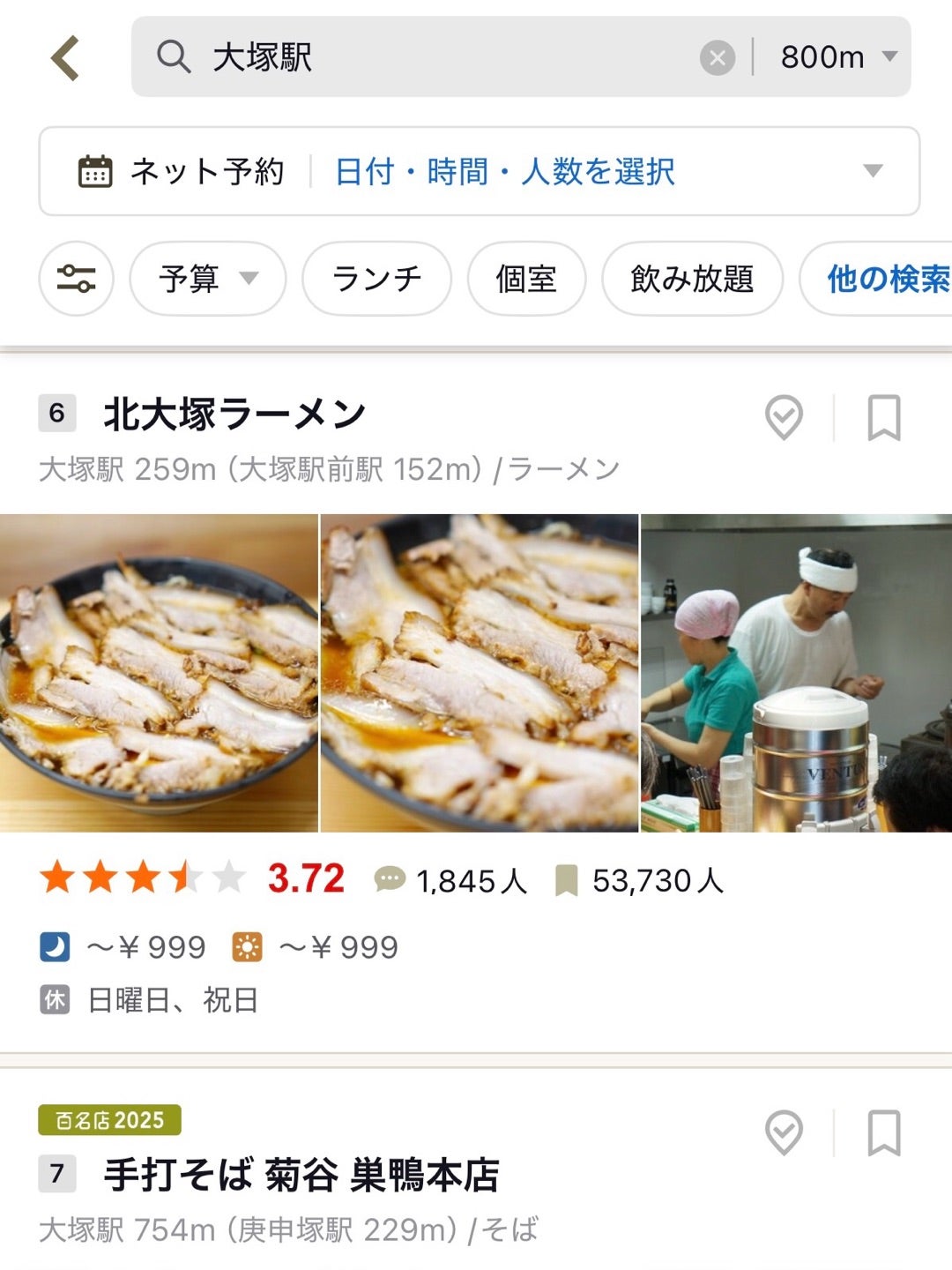Mark 手打そば 菊谷 巣鴨本店 as visited

pos(784,1132)
